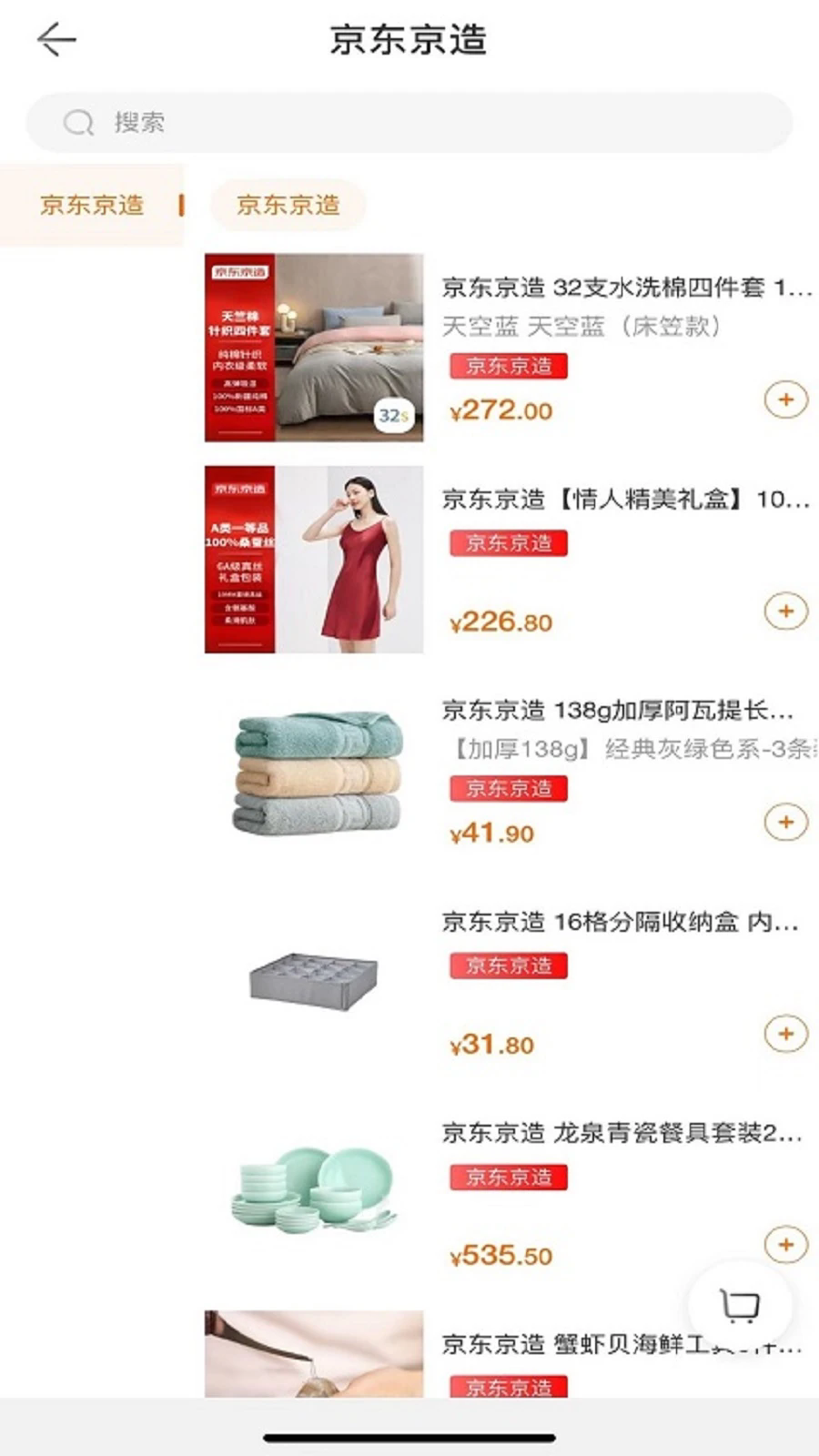This screenshot has height=1456, width=819.
Task: Add the 情人精美礼盒 item to cart
Action: pyautogui.click(x=785, y=611)
